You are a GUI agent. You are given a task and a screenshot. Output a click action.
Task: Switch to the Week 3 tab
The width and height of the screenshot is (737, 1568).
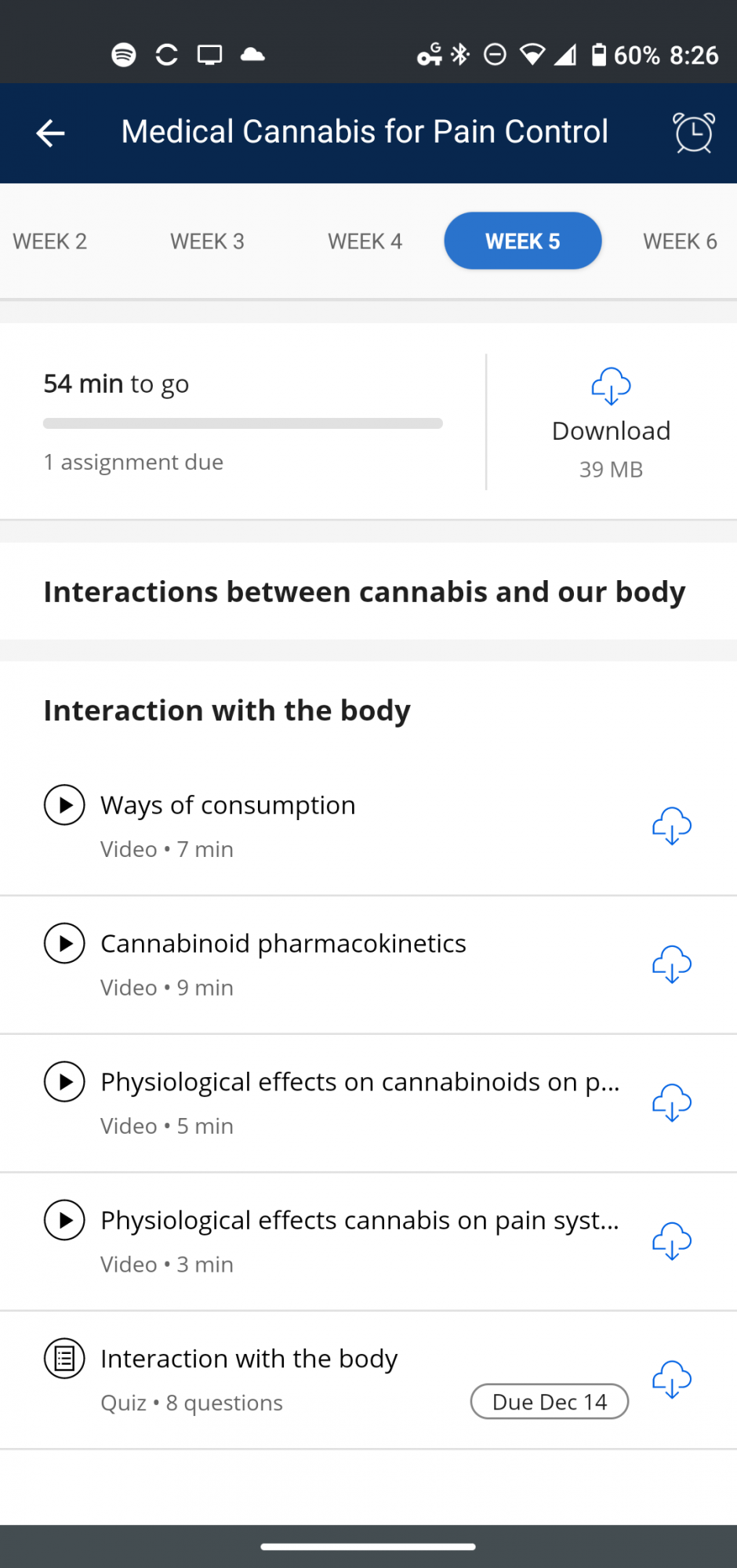click(x=207, y=241)
